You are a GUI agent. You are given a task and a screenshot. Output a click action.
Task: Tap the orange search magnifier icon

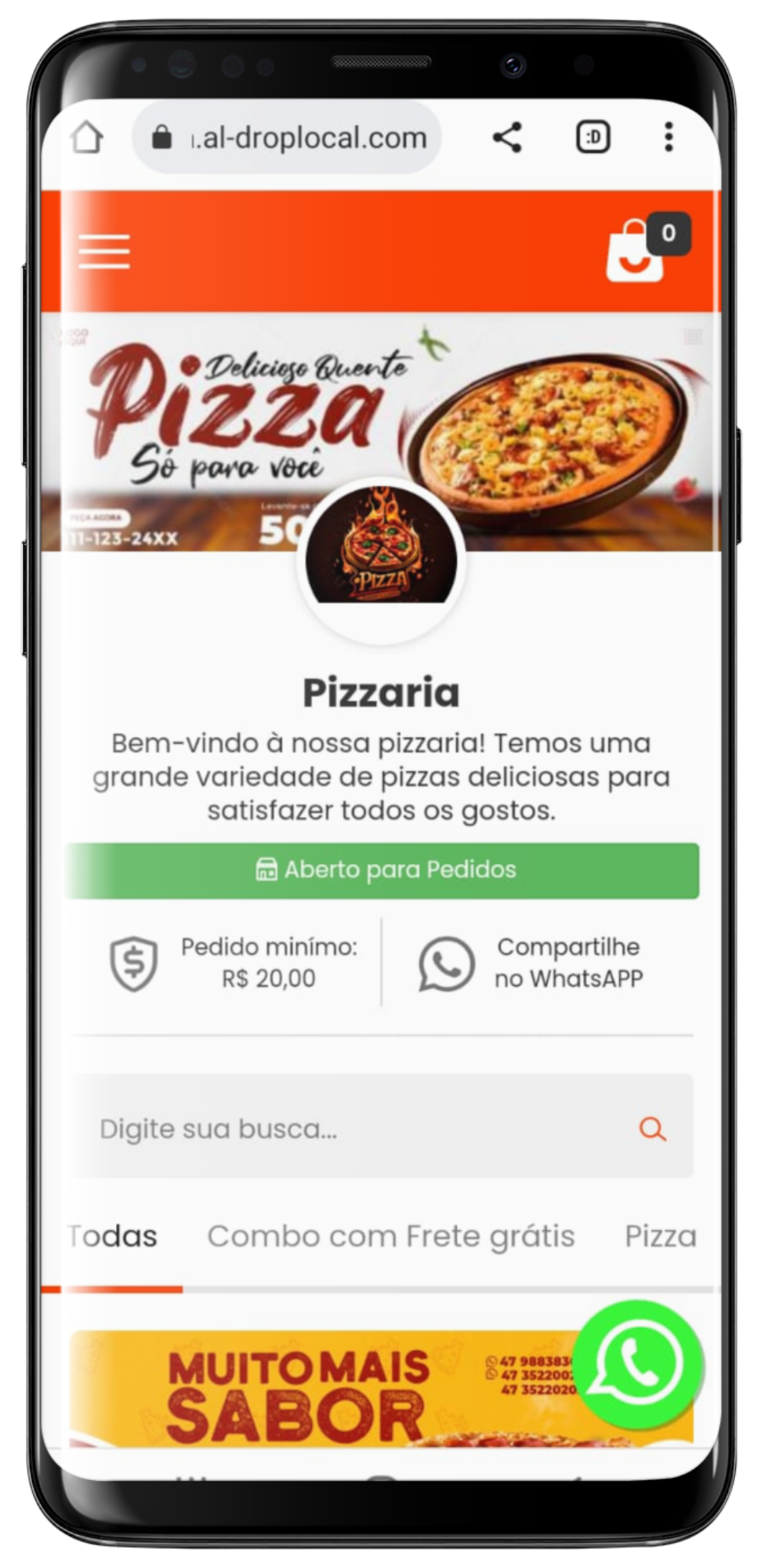652,1129
